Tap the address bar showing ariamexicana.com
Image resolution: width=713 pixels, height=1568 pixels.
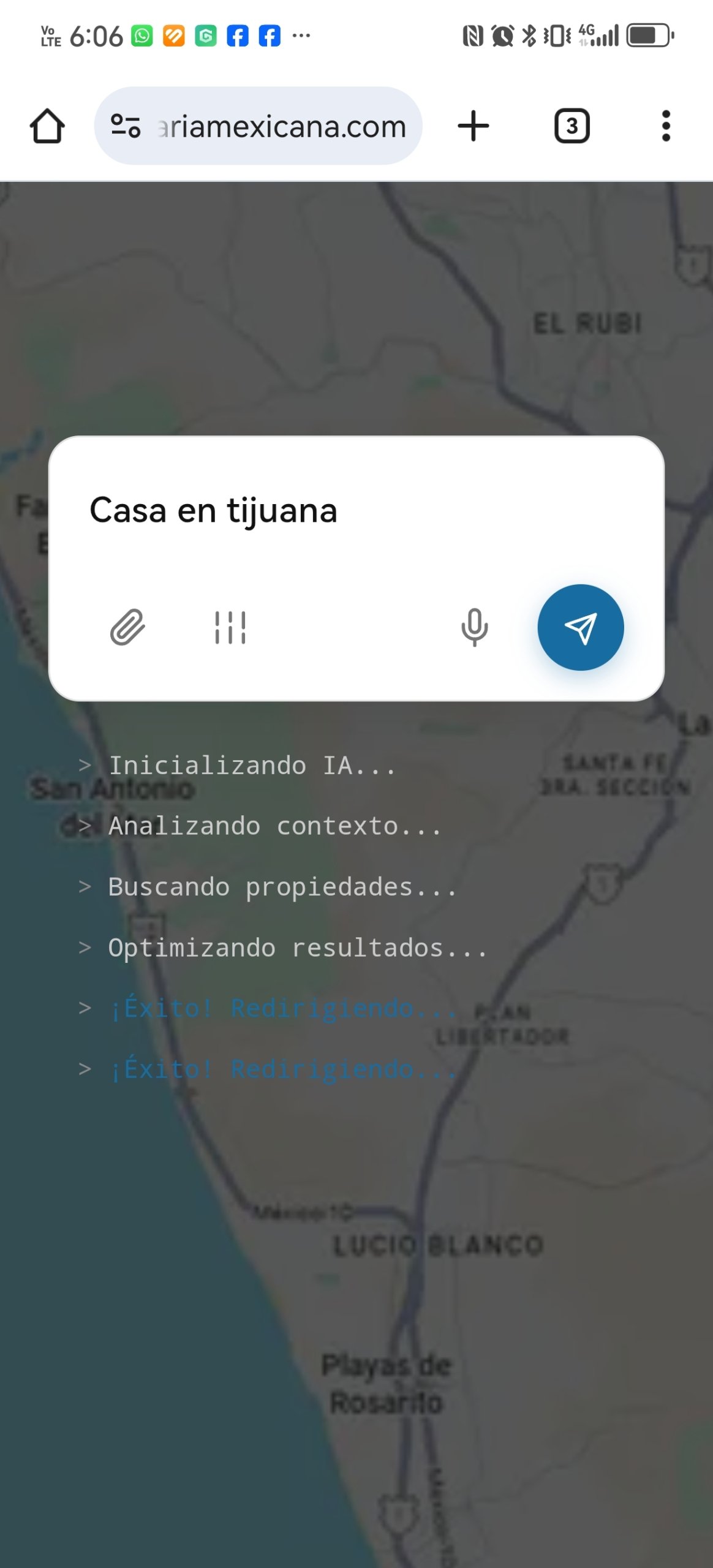(x=282, y=126)
